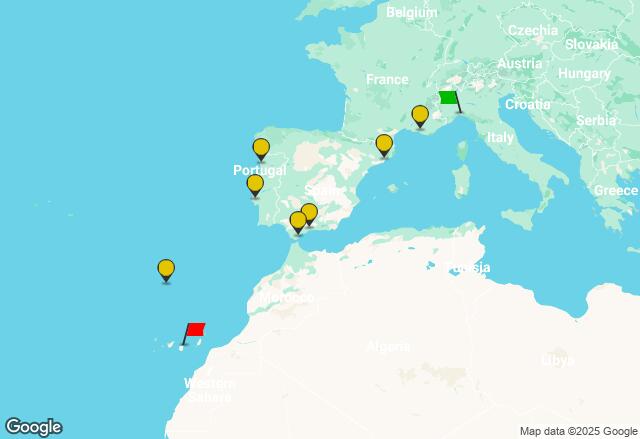Tap the yellow pin near Lisbon, Portugal
The height and width of the screenshot is (439, 640).
click(x=255, y=184)
